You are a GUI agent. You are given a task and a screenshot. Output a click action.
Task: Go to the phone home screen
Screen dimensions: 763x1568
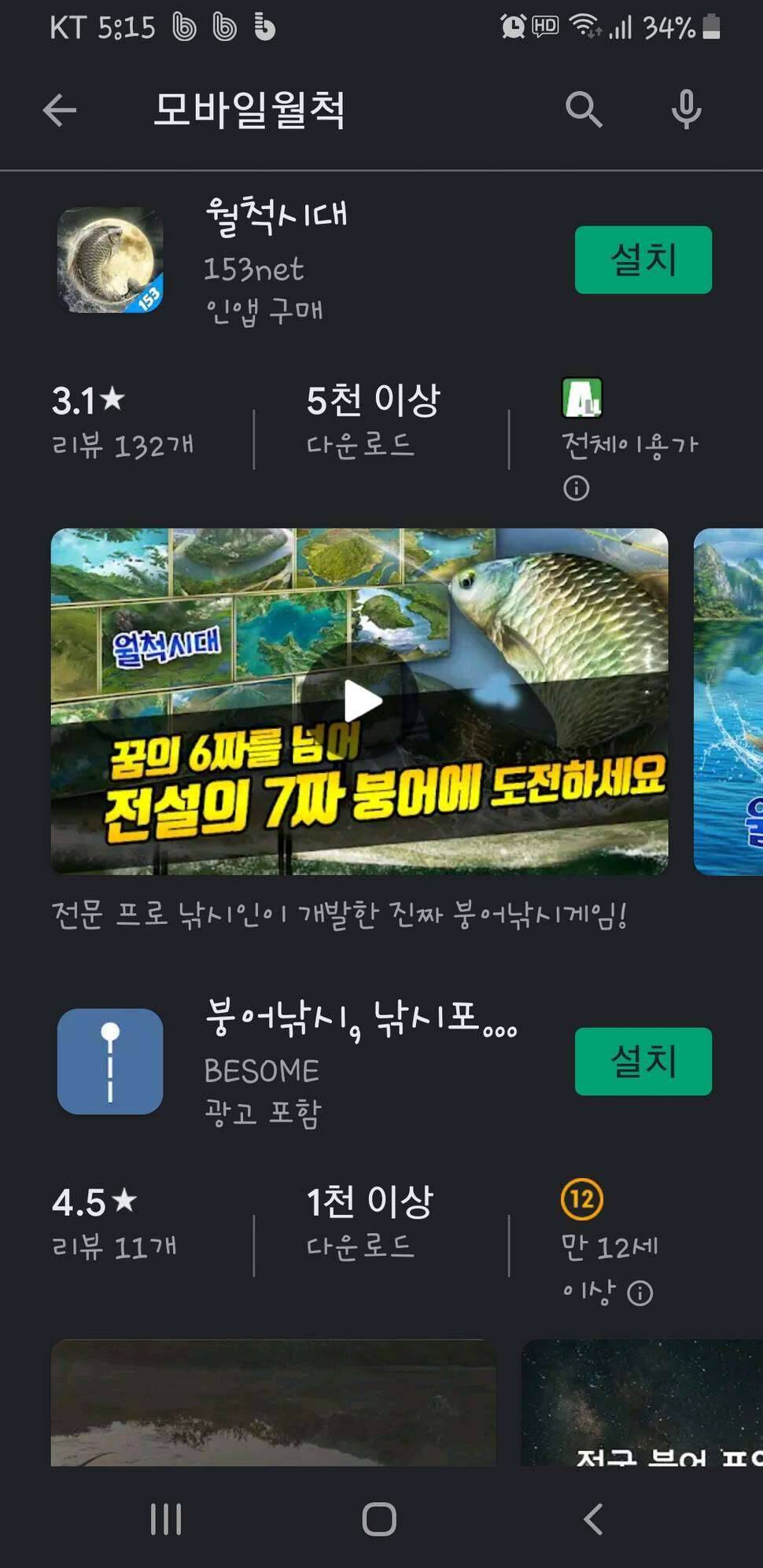point(379,1519)
